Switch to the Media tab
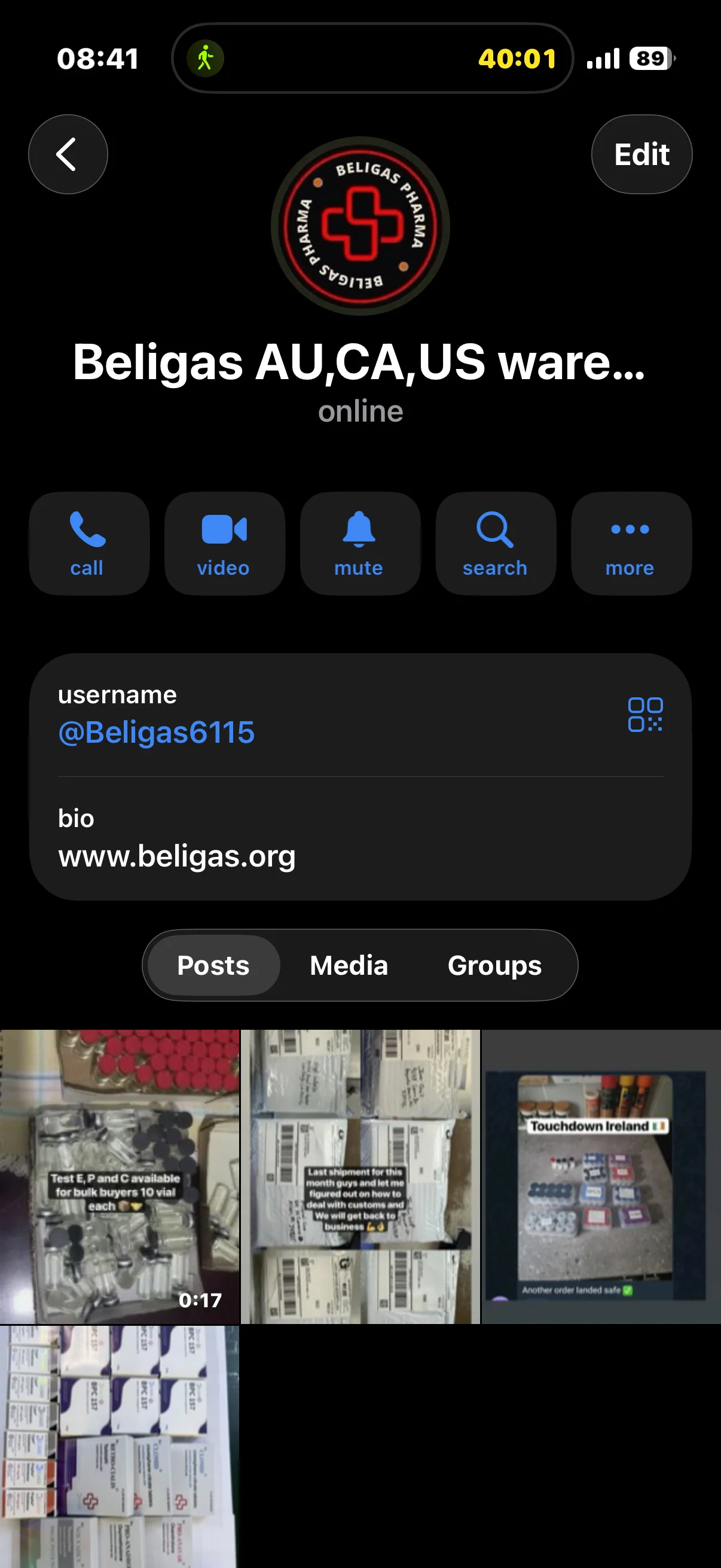Screen dimensions: 721x1568 [349, 965]
